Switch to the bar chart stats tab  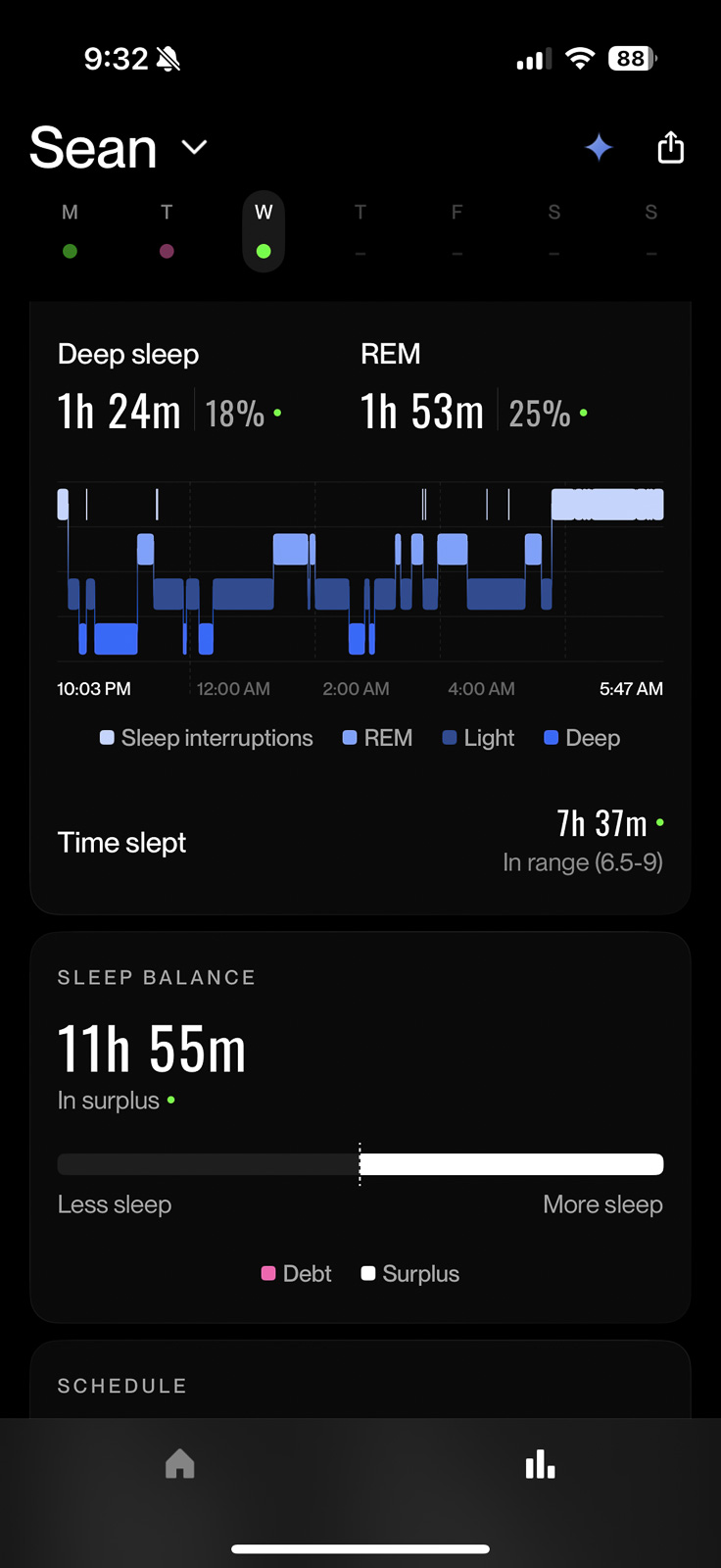coord(540,1464)
